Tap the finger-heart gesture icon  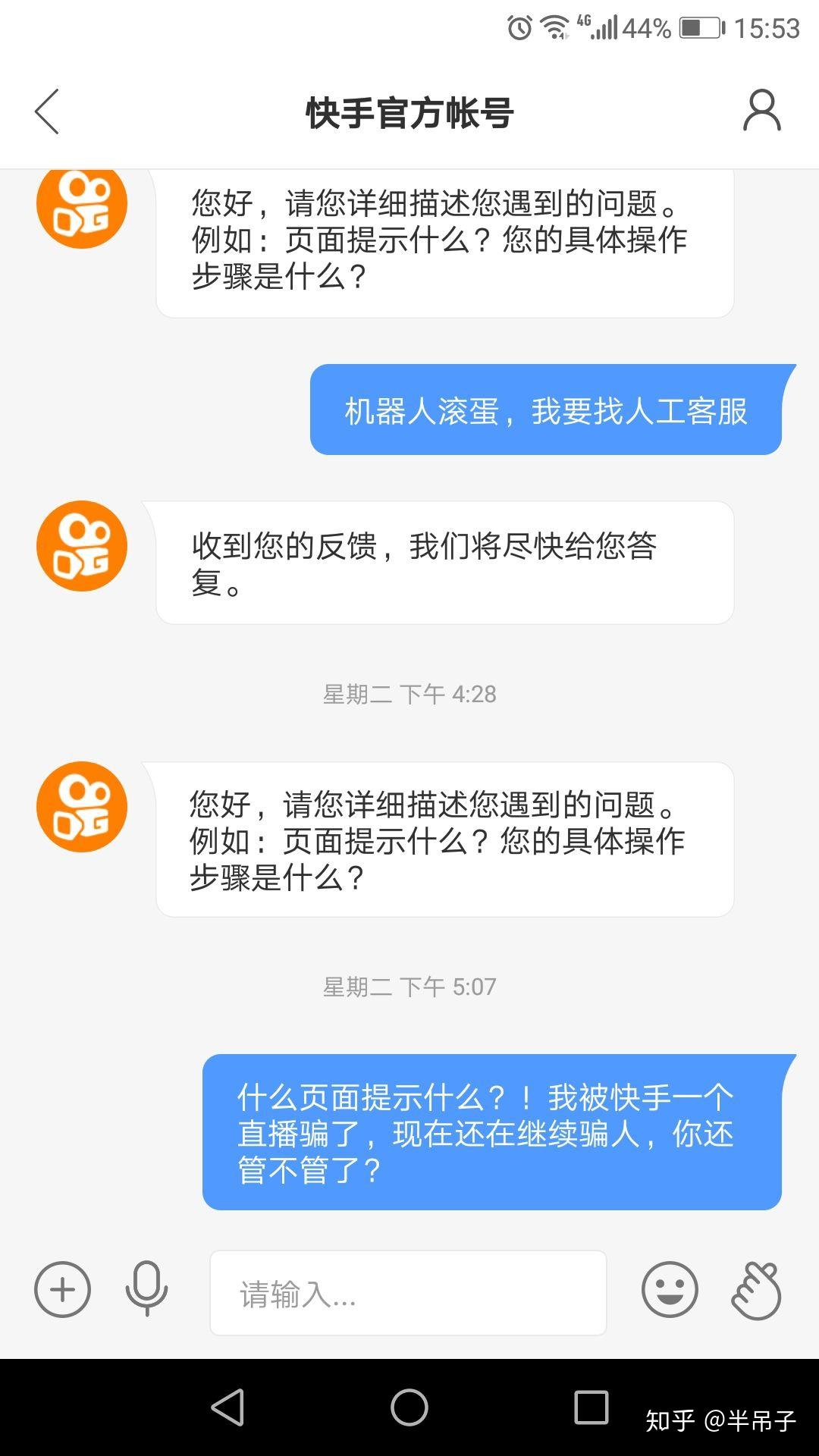pyautogui.click(x=756, y=1289)
